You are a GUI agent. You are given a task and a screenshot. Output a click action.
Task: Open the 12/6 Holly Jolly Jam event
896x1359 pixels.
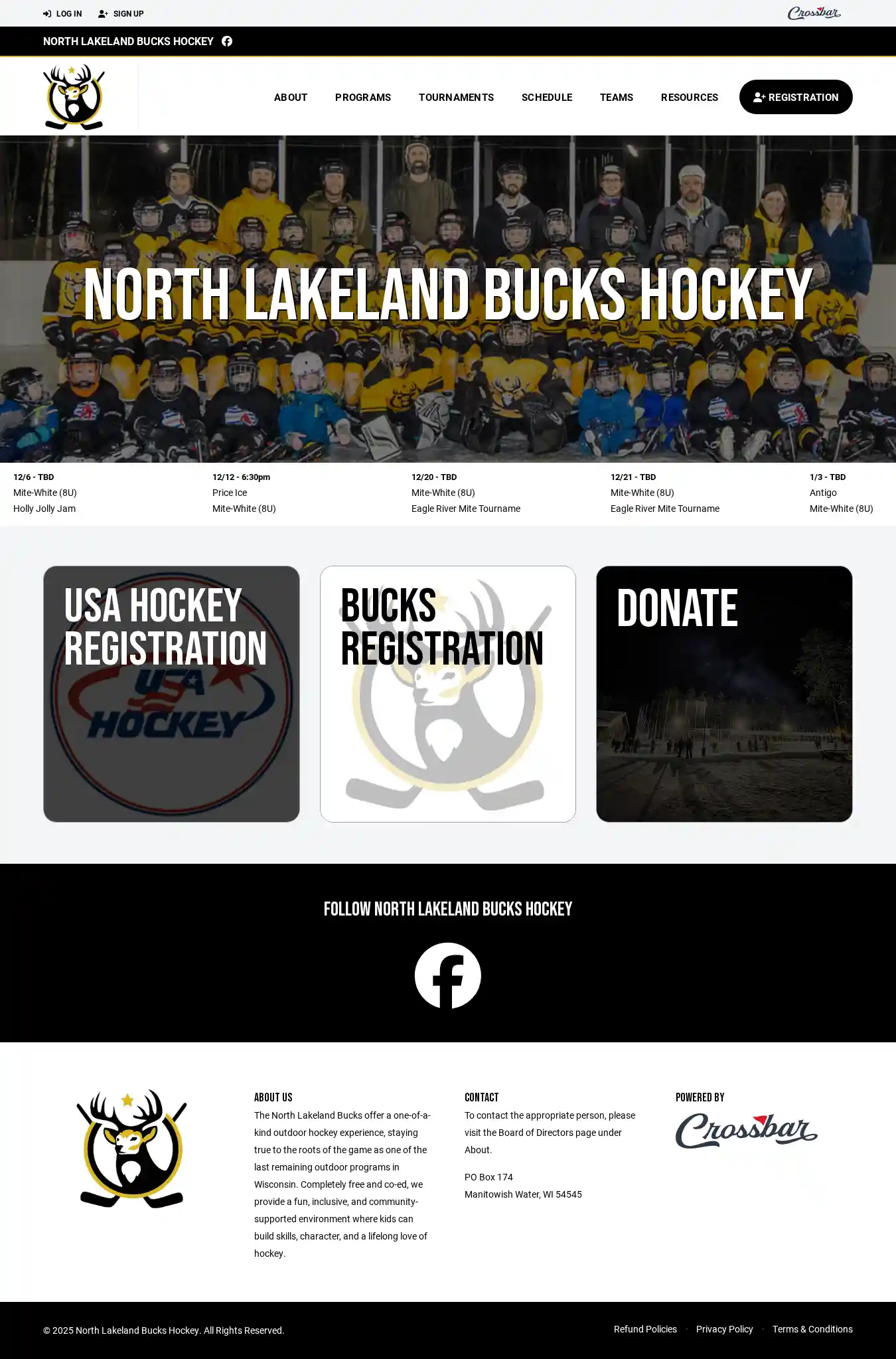point(45,493)
